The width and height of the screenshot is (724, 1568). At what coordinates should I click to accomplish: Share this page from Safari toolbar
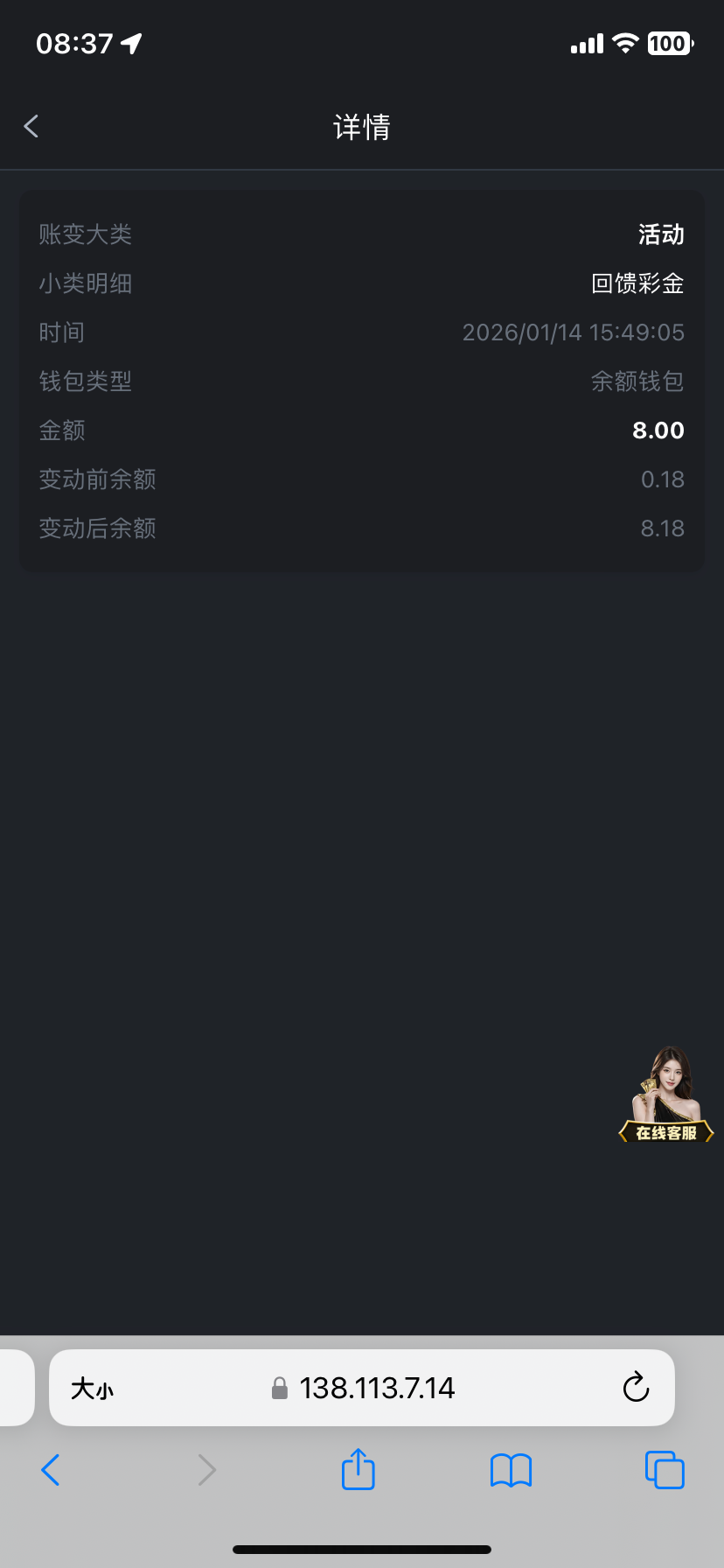coord(358,1469)
